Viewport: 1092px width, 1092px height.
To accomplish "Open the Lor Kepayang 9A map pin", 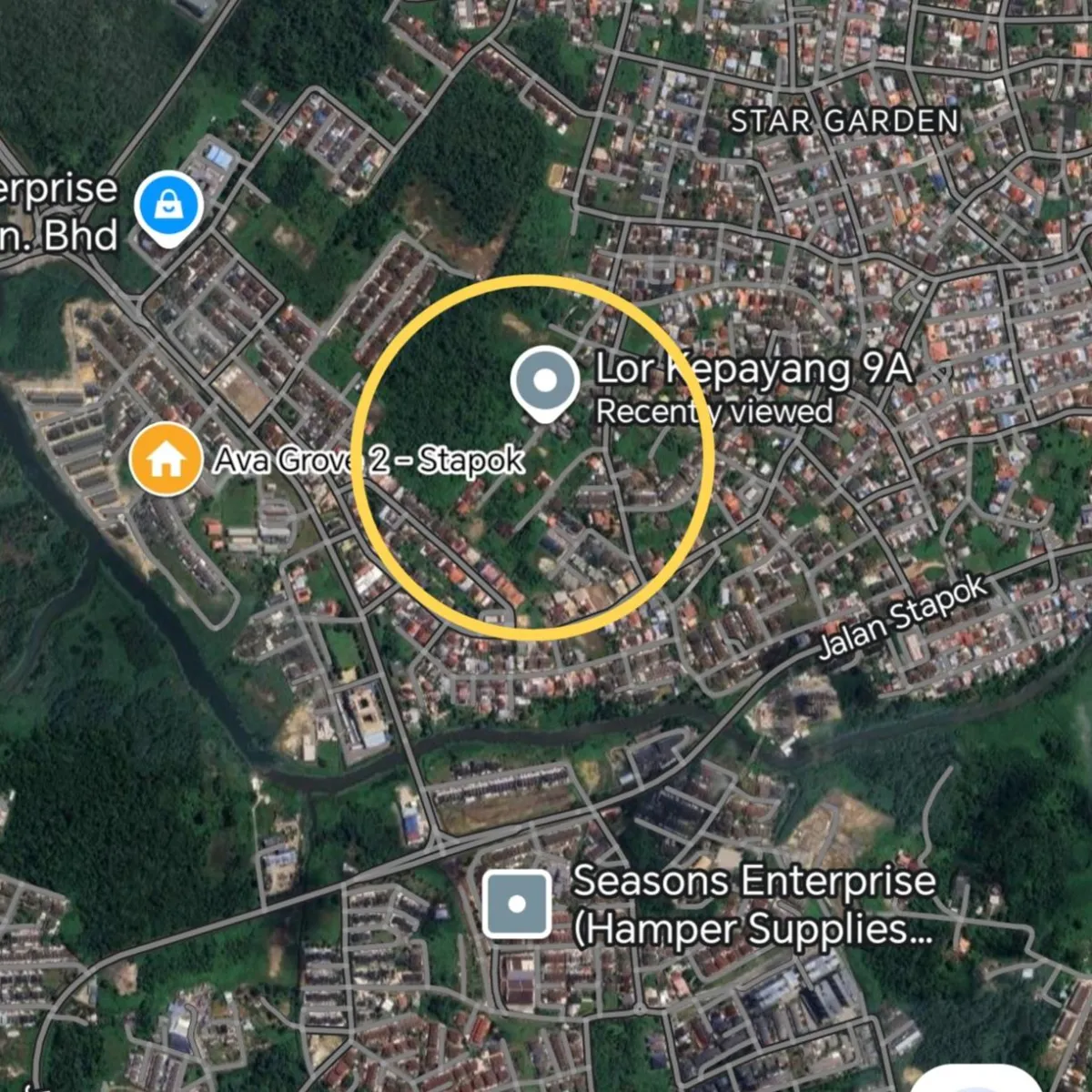I will pos(544,381).
